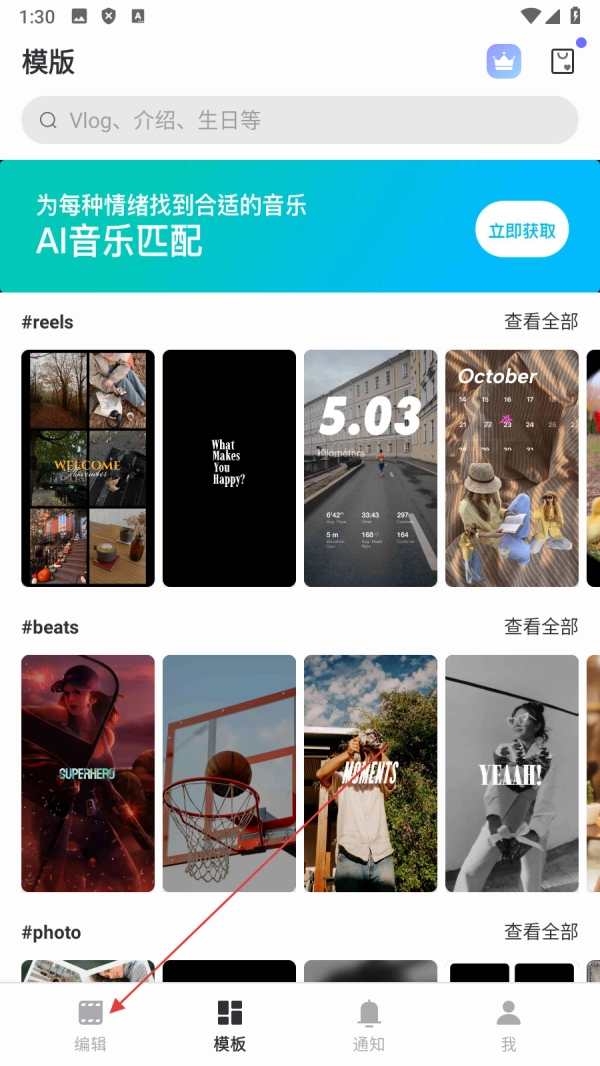Open the Moments template
The width and height of the screenshot is (600, 1066).
coord(370,773)
